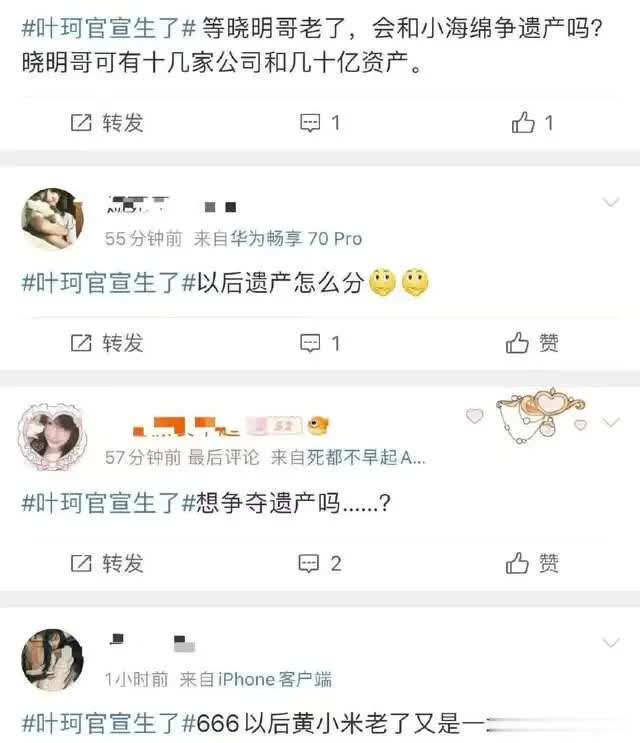
Task: Give 赞 to the 想争夺遗产吗 post
Action: click(x=533, y=563)
